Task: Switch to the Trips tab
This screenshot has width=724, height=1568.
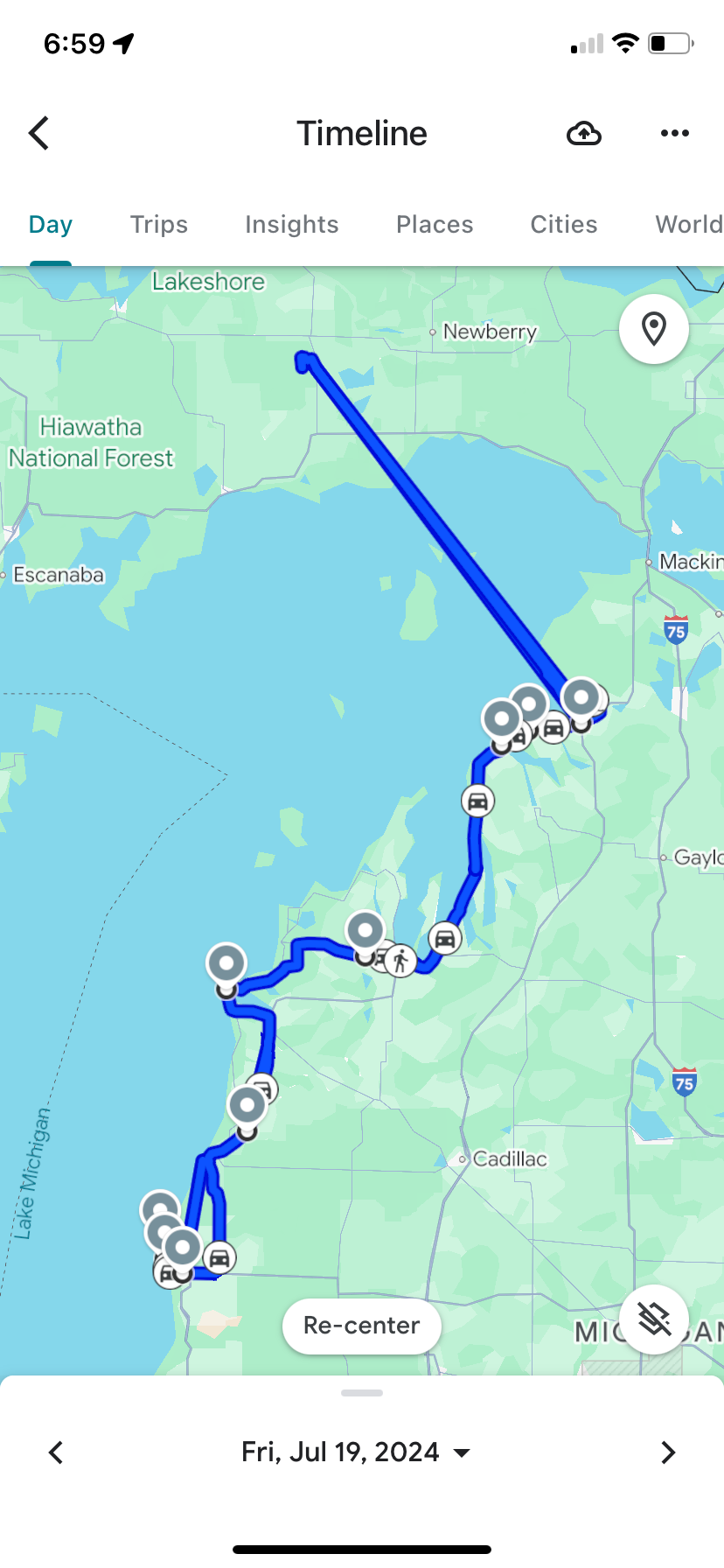Action: click(x=159, y=225)
